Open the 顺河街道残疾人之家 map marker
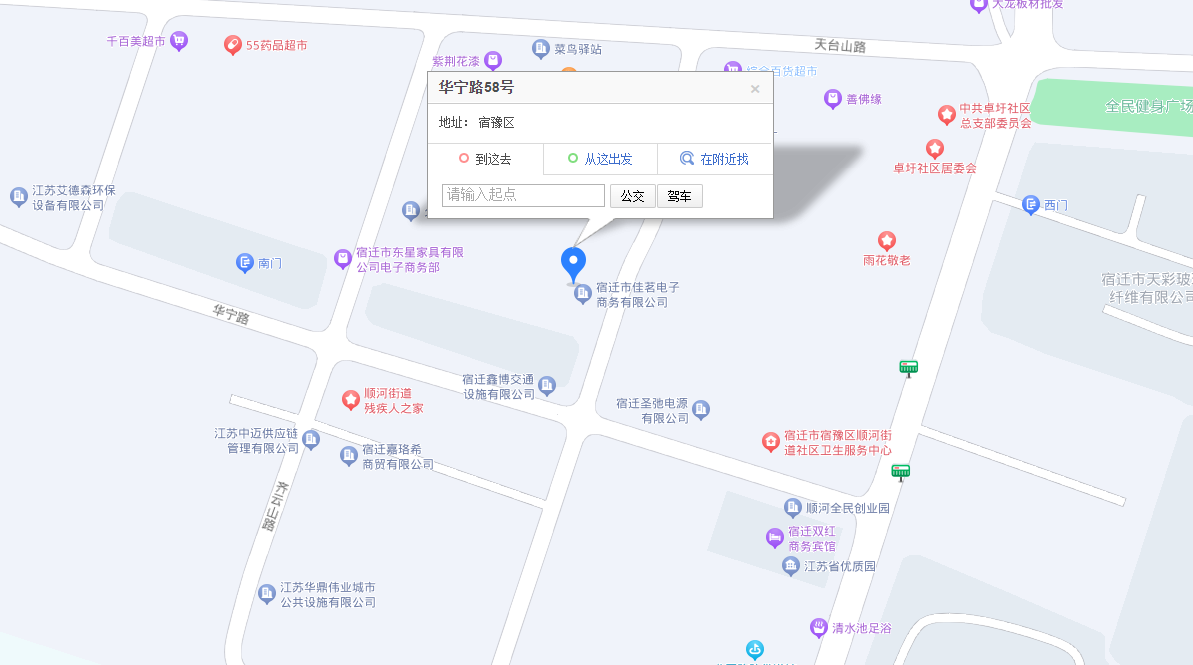Image resolution: width=1193 pixels, height=665 pixels. [351, 400]
